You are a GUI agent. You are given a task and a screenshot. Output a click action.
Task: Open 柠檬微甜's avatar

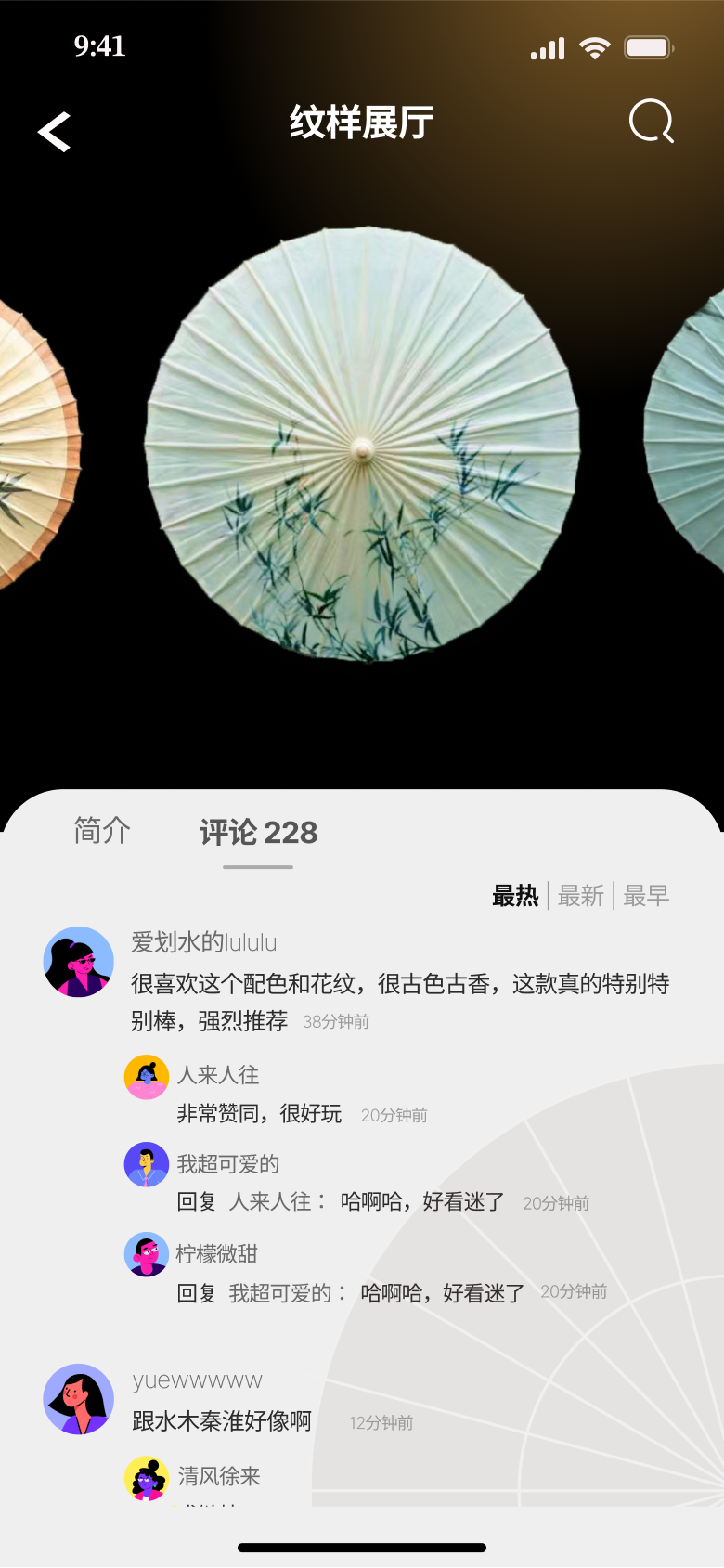click(147, 1254)
